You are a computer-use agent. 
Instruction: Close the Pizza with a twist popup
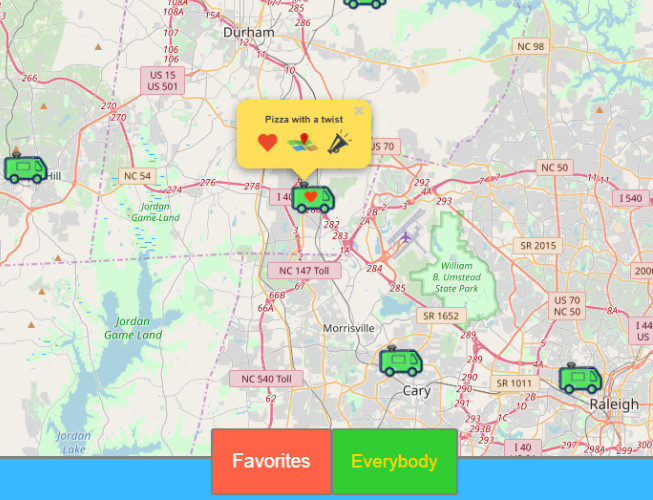click(359, 111)
